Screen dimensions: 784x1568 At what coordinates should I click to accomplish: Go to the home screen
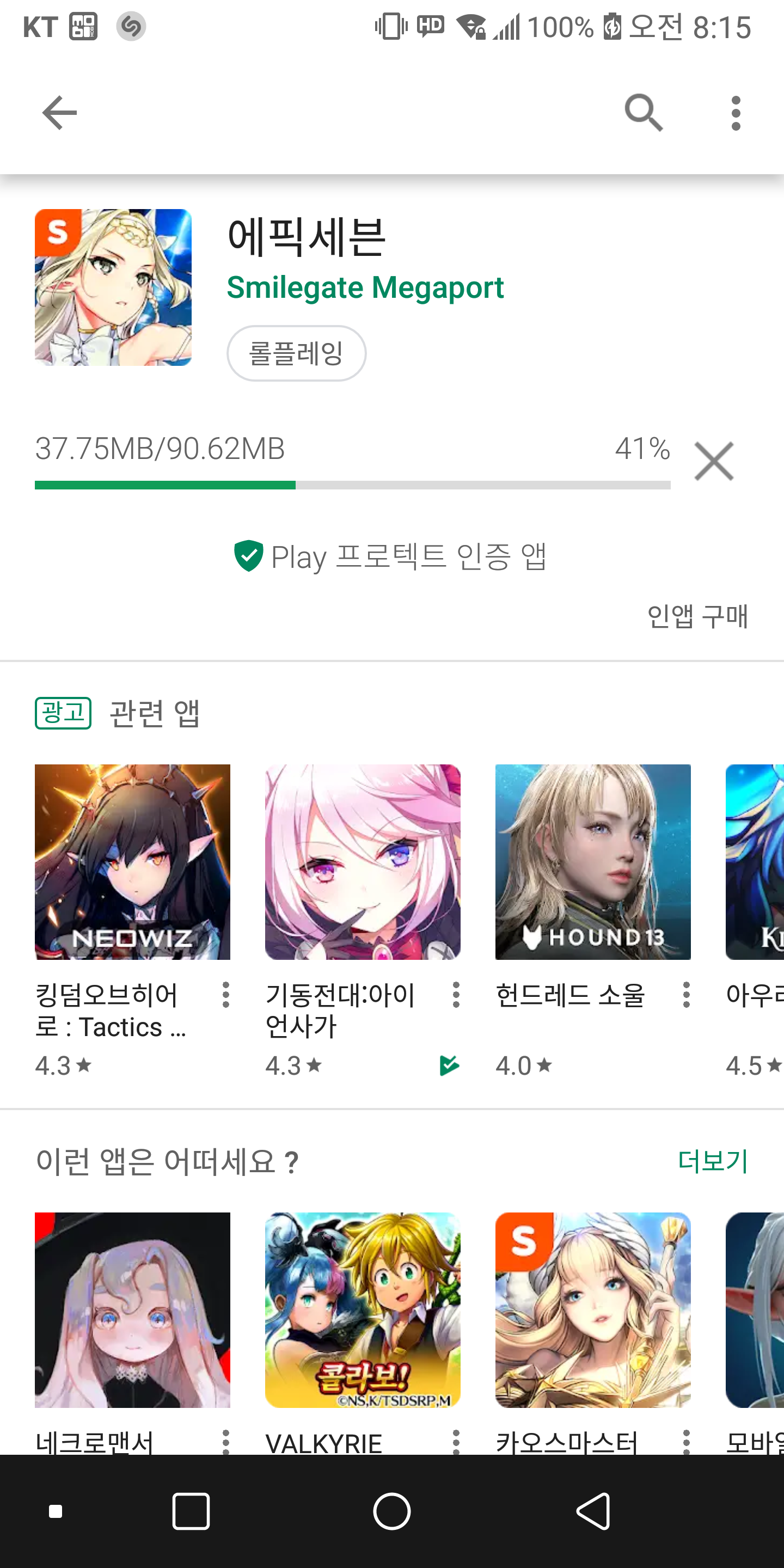(391, 1511)
